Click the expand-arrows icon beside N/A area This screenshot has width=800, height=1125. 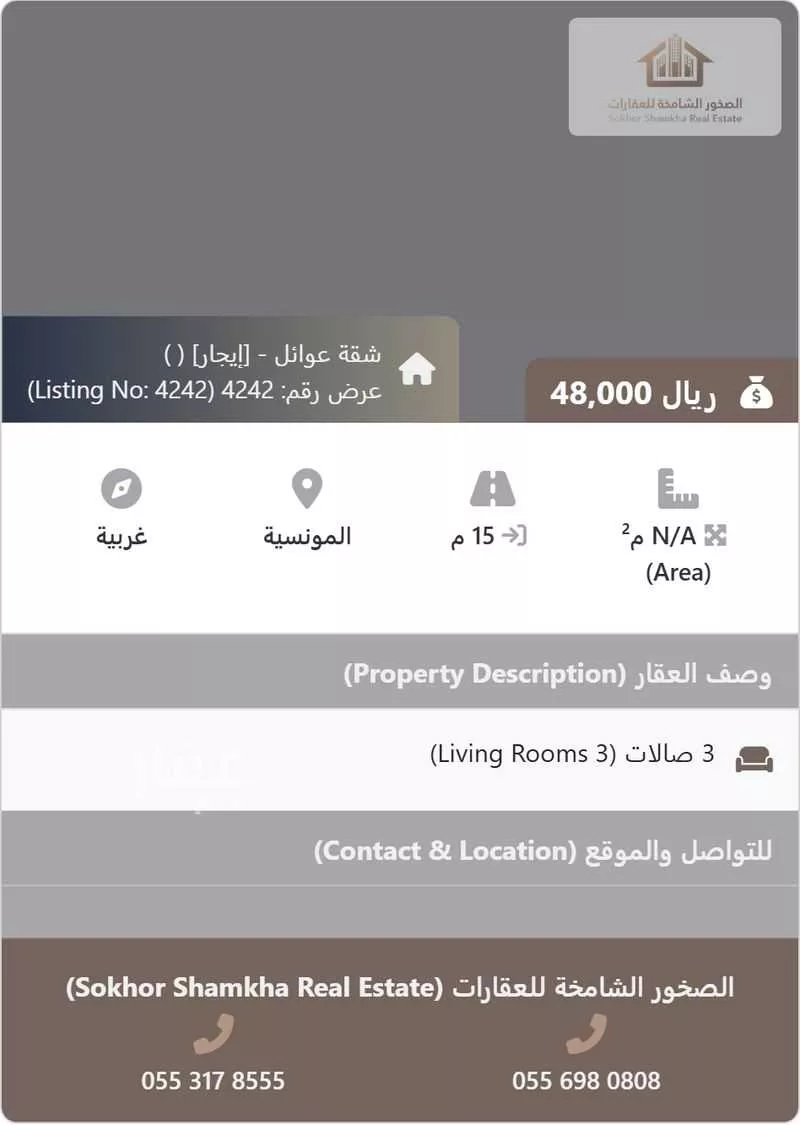pos(723,536)
